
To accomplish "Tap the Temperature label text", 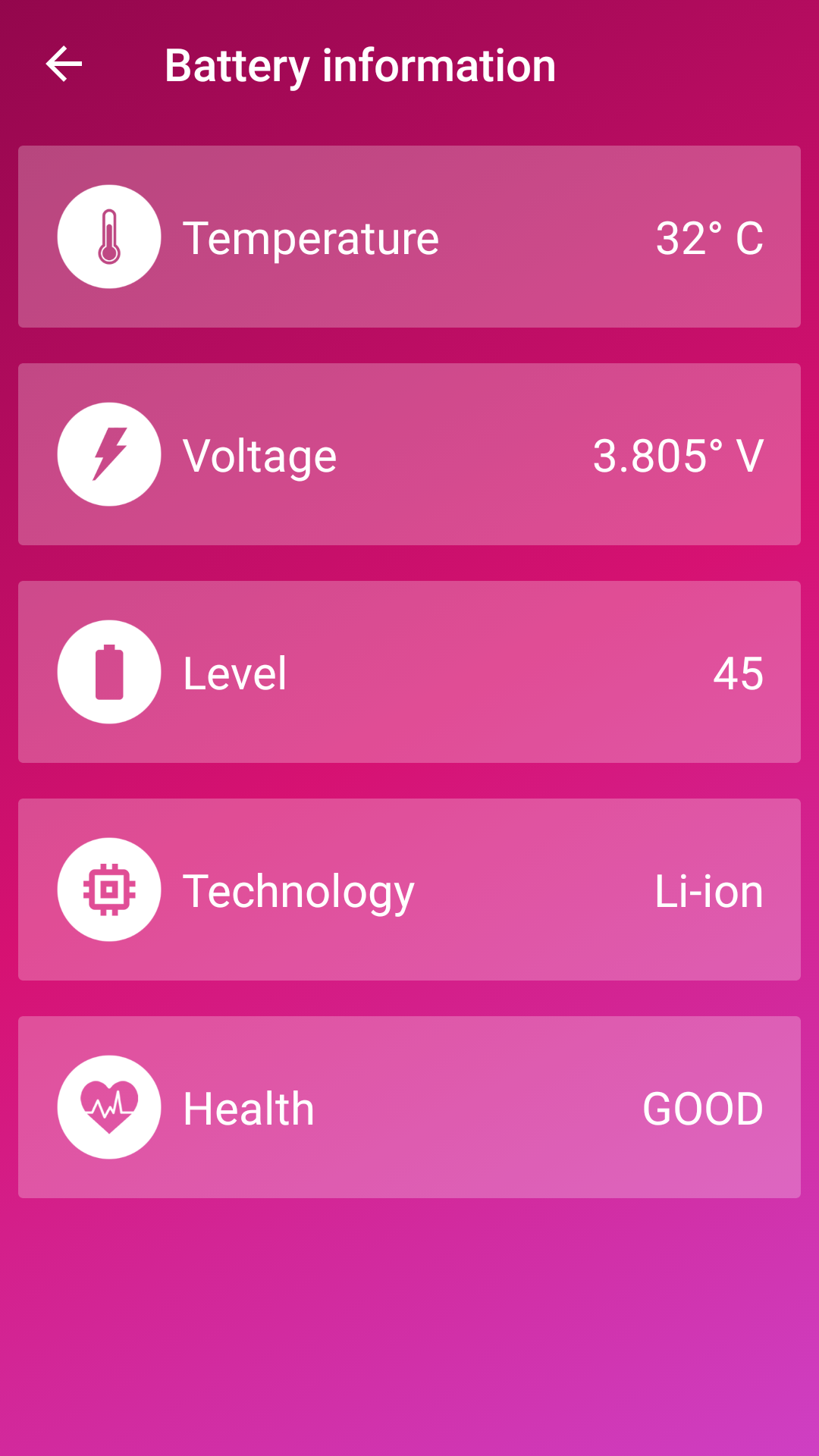I will point(311,236).
